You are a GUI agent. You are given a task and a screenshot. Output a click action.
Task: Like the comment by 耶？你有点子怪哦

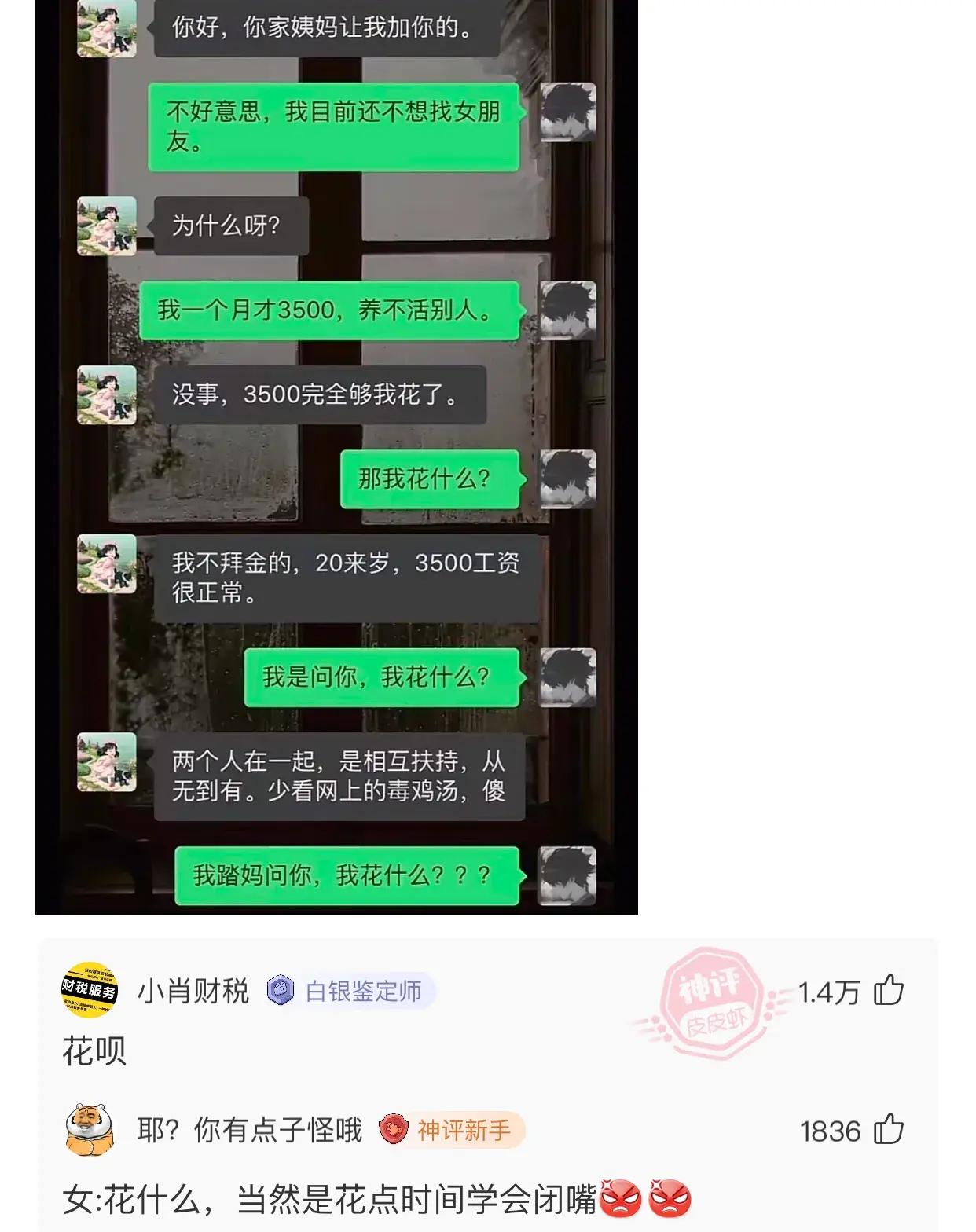point(889,1130)
